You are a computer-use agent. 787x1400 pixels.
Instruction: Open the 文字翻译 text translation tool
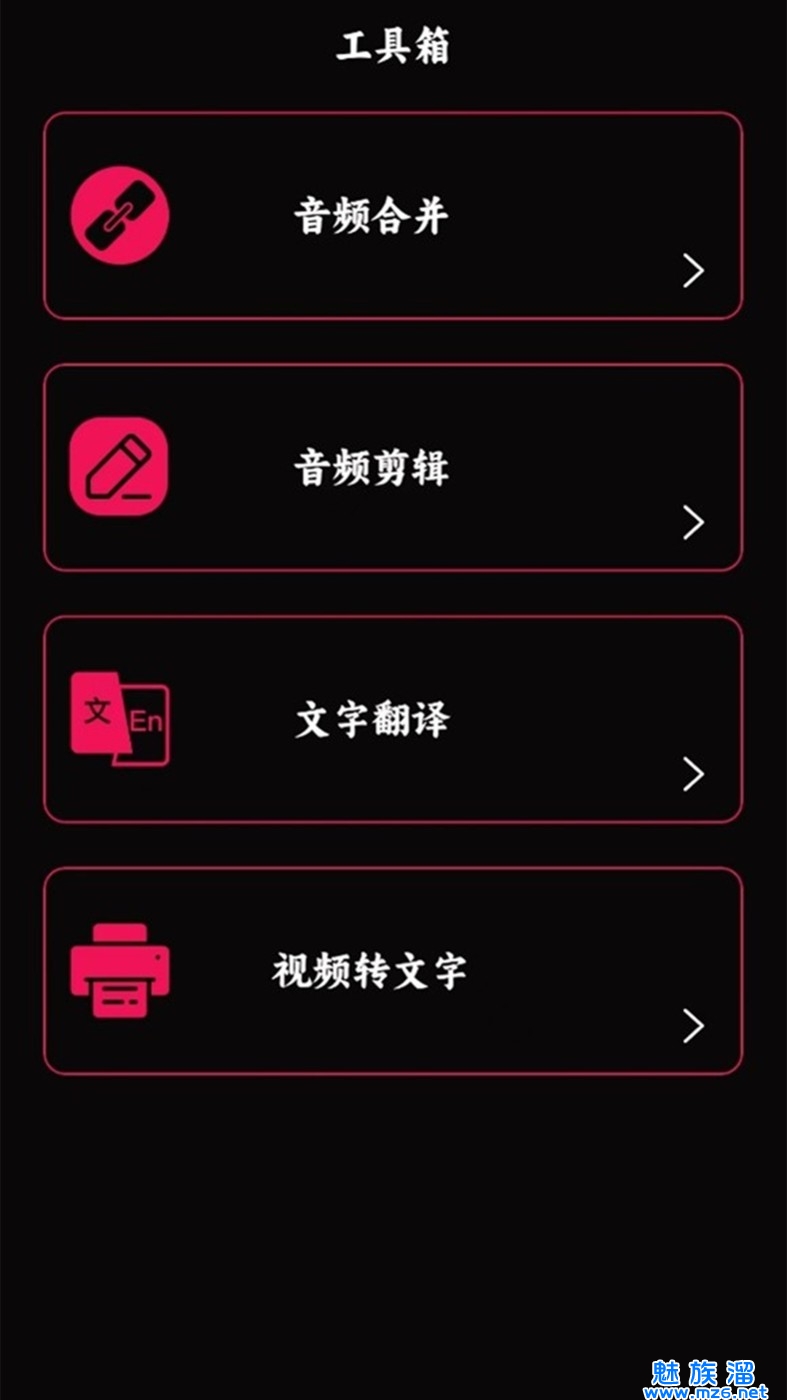point(392,720)
